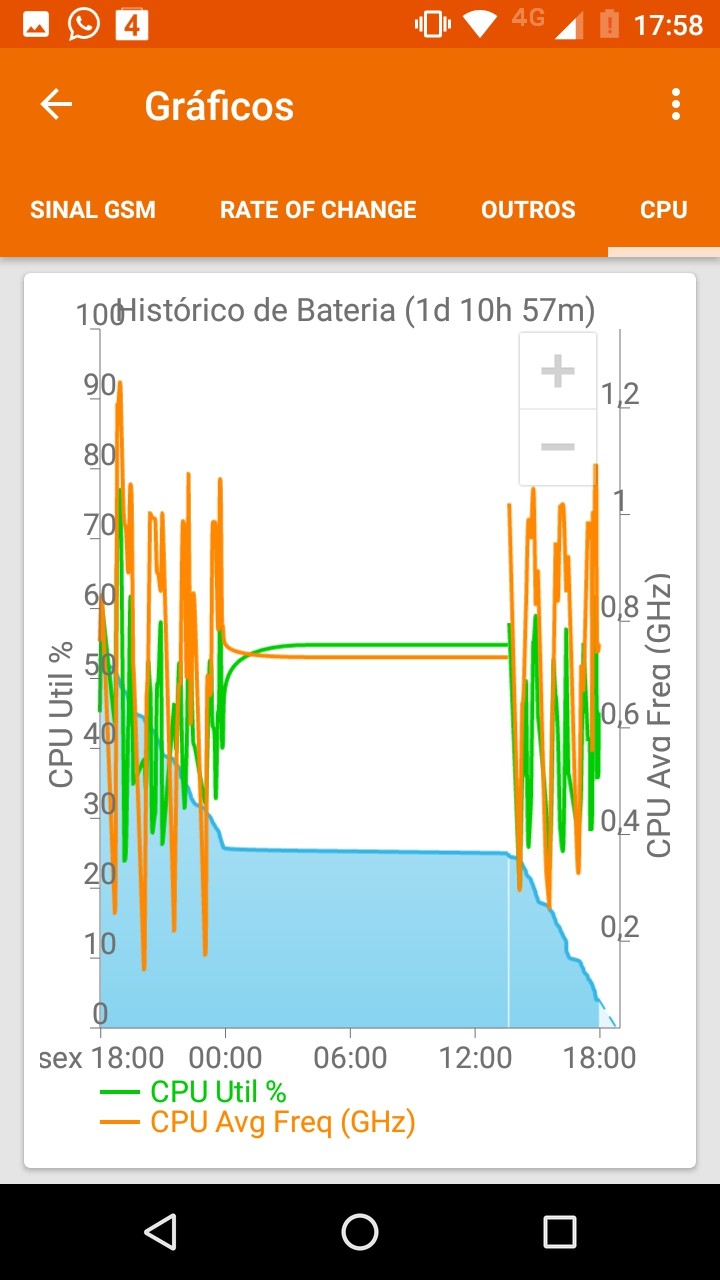
Task: Select the CPU tab
Action: click(664, 210)
